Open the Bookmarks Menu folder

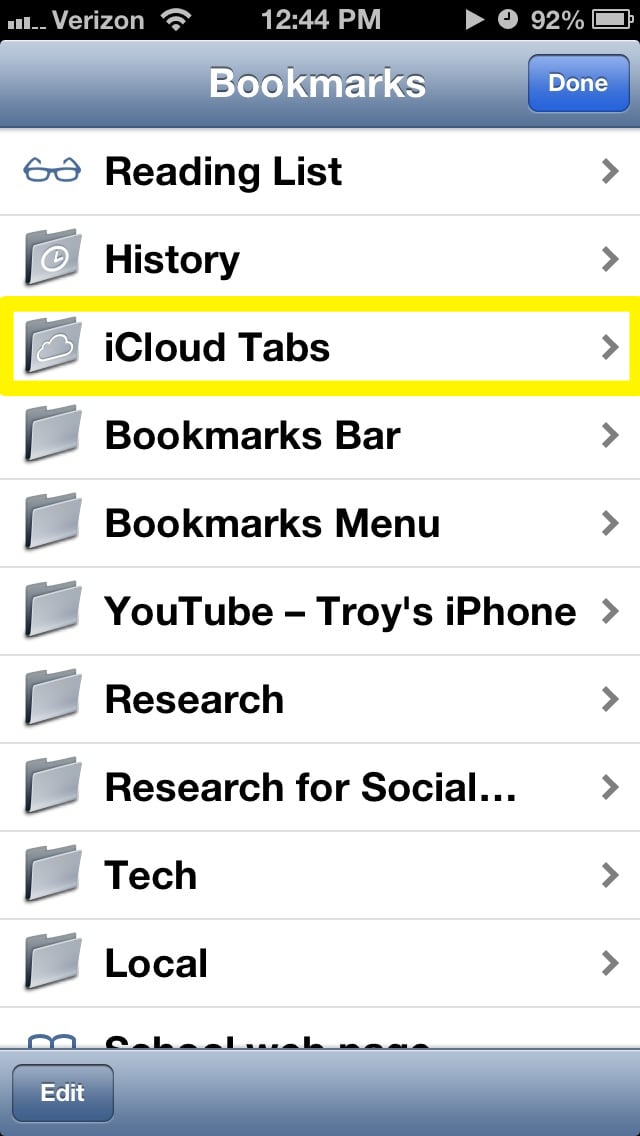[320, 523]
